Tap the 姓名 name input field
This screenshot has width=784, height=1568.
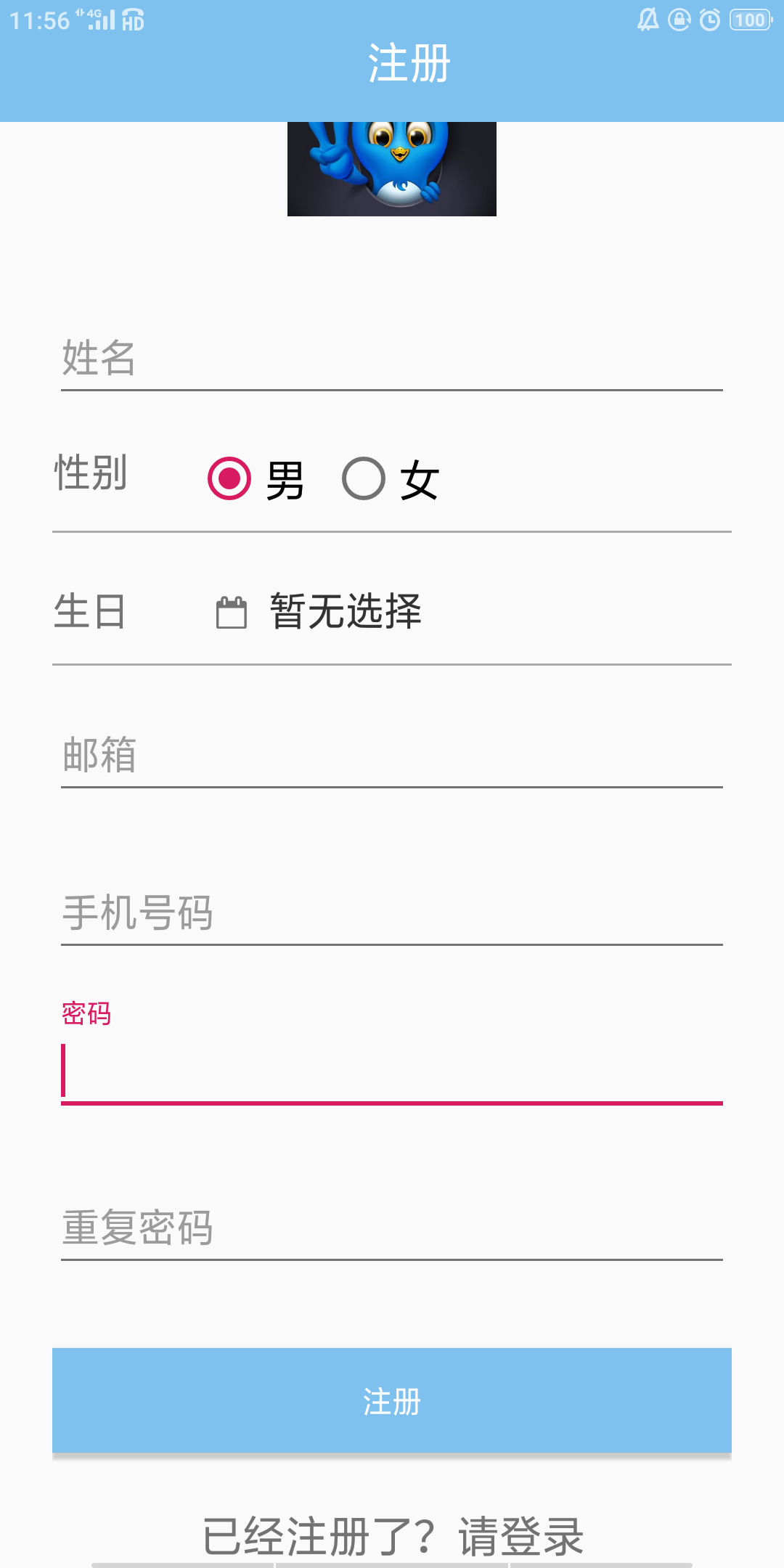(392, 359)
